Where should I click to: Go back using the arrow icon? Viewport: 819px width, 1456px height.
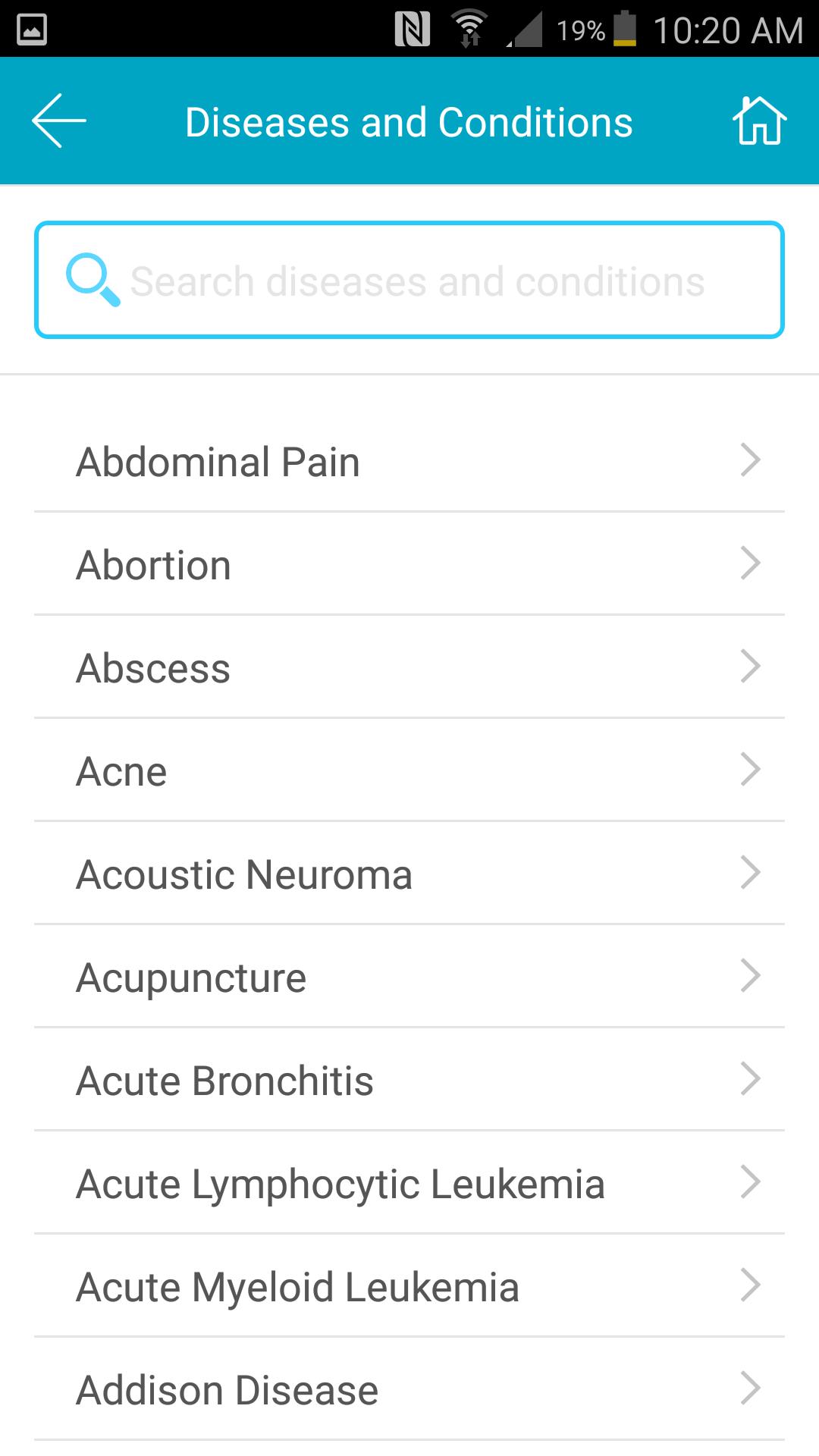coord(59,121)
